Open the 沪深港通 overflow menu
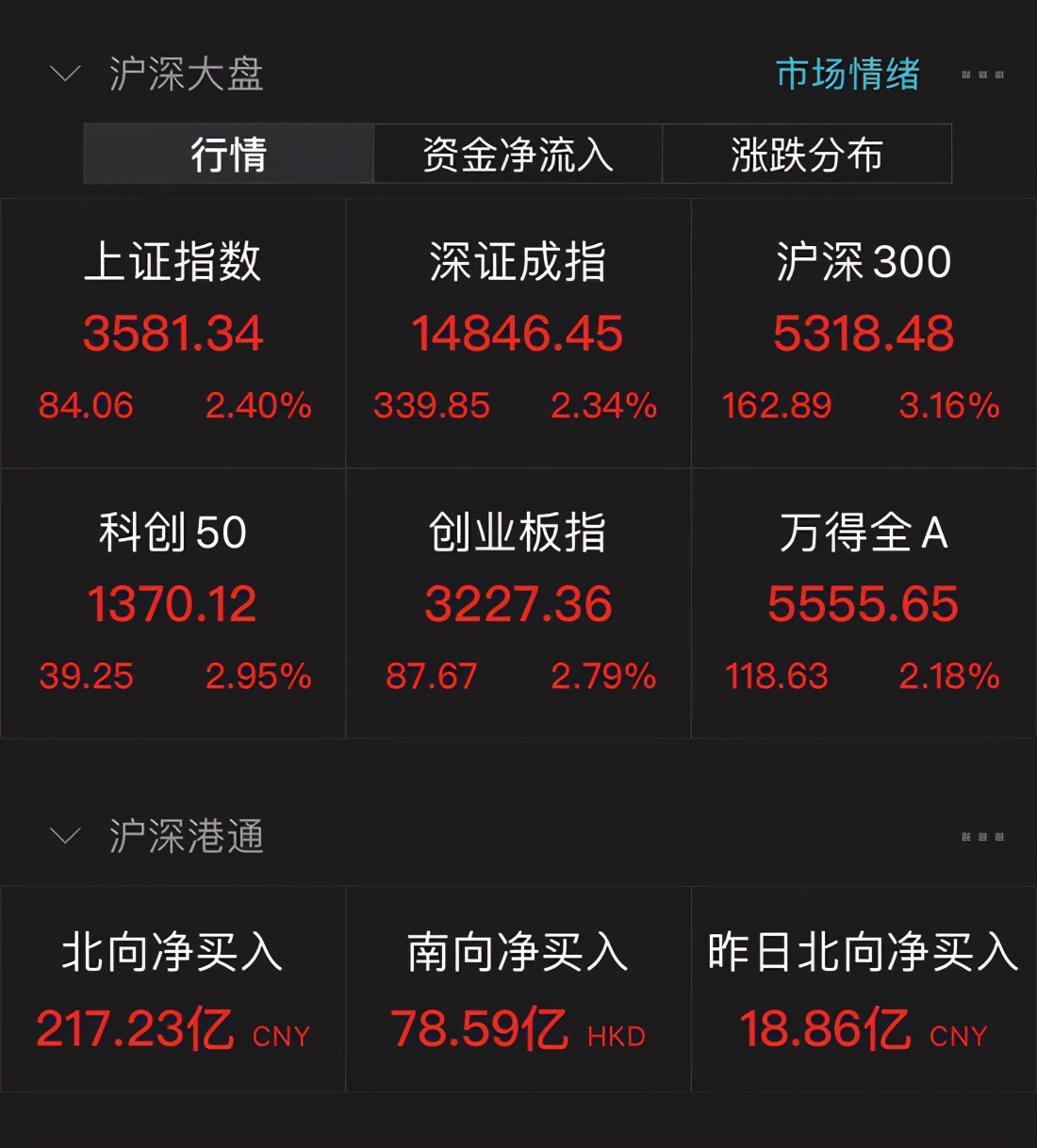This screenshot has width=1037, height=1148. [x=982, y=837]
